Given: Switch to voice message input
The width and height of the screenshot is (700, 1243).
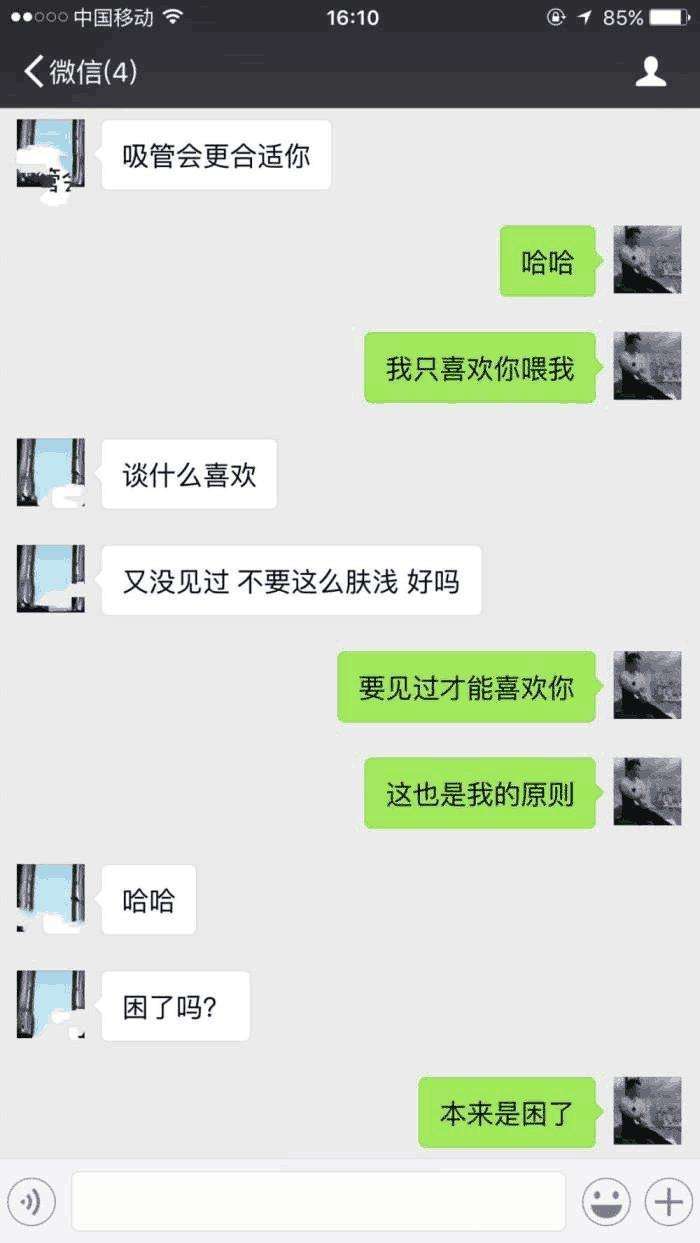Looking at the screenshot, I should click(x=31, y=1202).
